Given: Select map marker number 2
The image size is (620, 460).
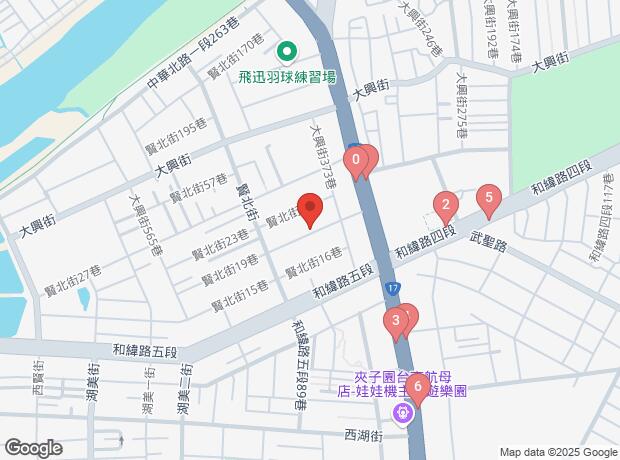Looking at the screenshot, I should [445, 205].
